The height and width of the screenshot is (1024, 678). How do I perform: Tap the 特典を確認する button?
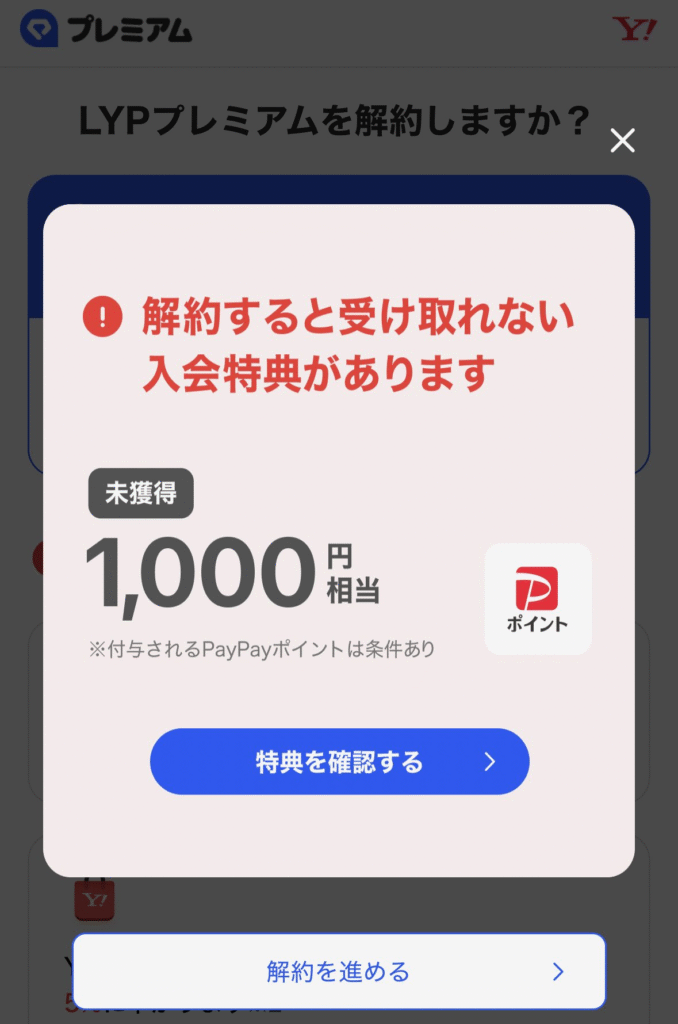(x=339, y=762)
